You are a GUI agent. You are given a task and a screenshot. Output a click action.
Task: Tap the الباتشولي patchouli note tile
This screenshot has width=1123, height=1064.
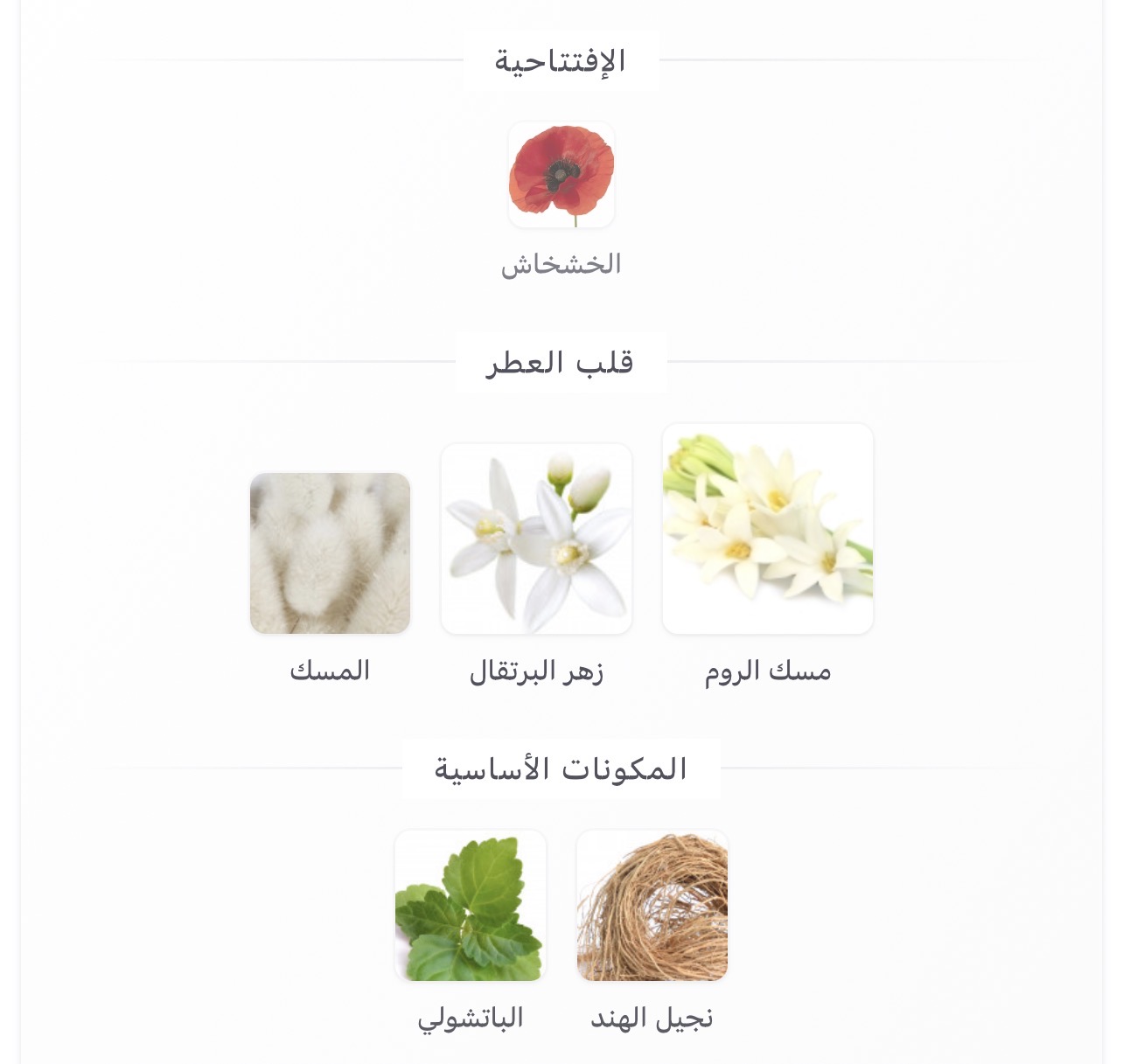(x=471, y=906)
